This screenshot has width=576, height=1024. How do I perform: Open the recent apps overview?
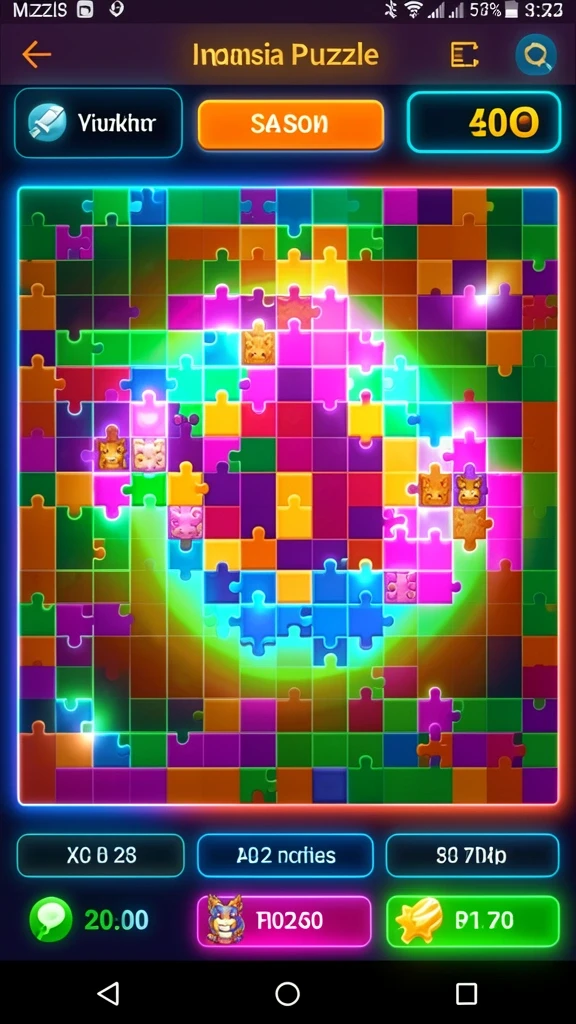click(x=466, y=993)
